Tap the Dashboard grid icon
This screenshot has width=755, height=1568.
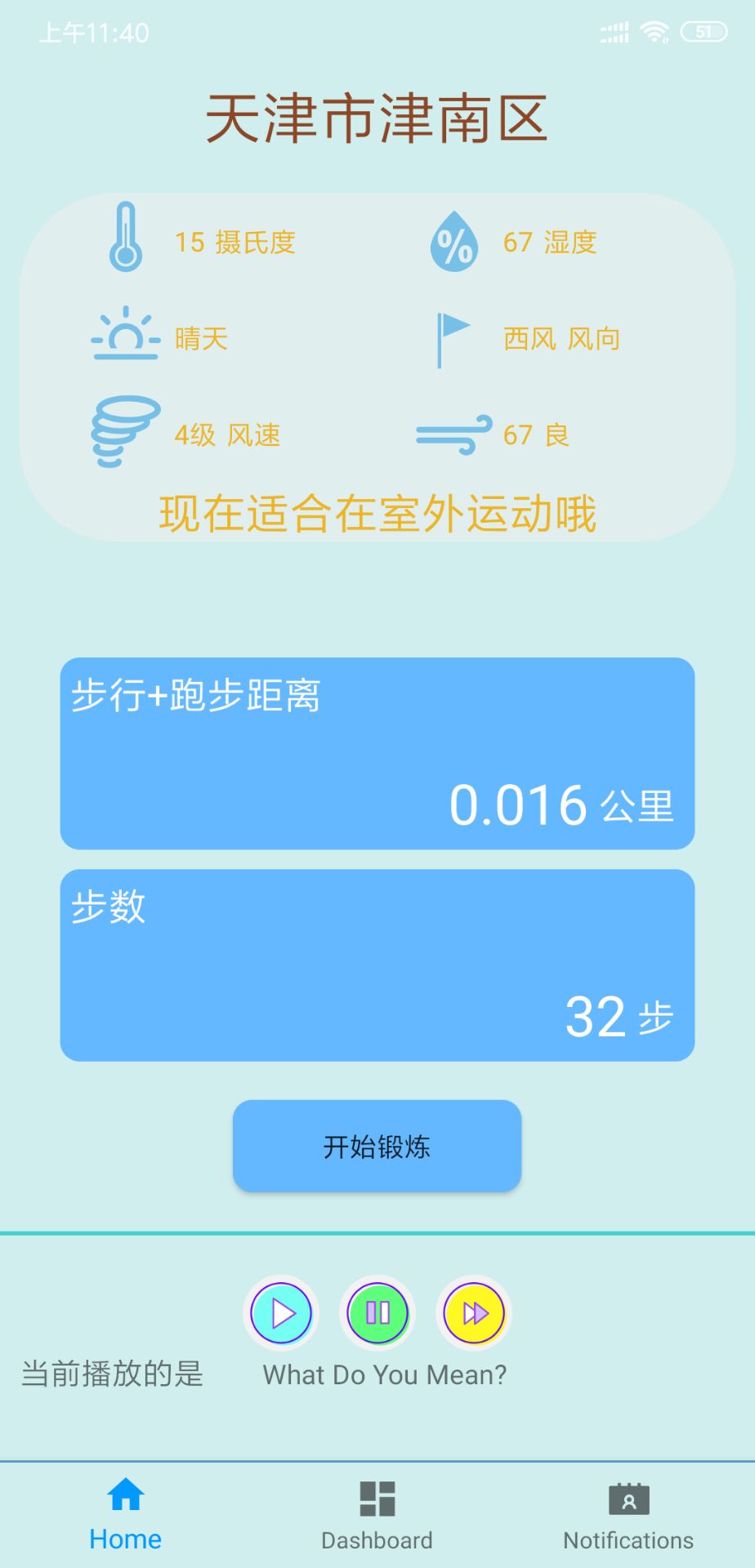[x=377, y=1499]
